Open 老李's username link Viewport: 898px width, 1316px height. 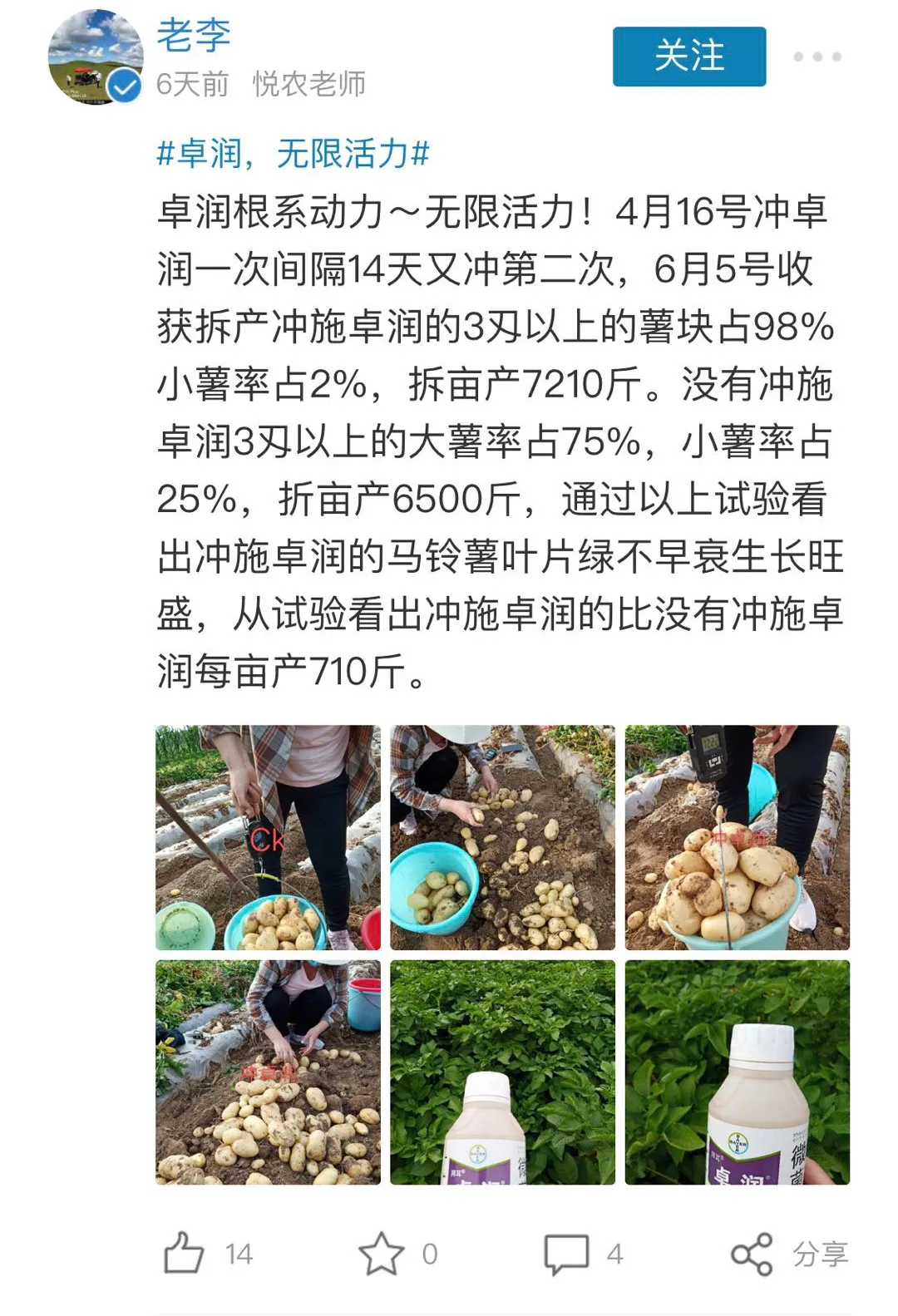coord(193,35)
